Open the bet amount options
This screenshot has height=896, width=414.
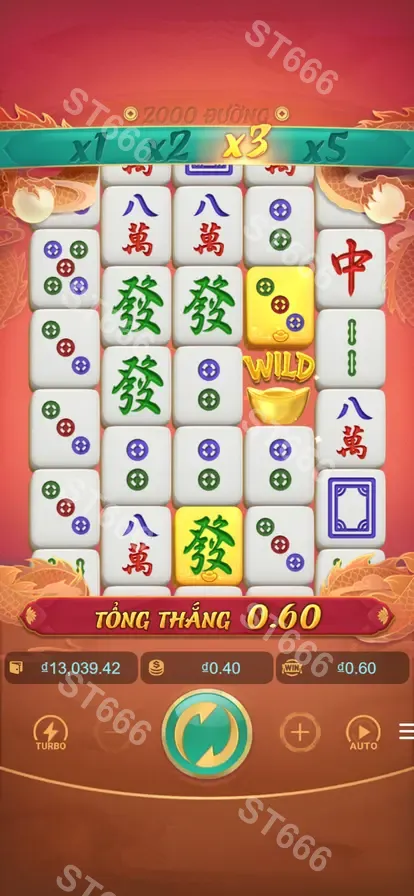(x=206, y=668)
